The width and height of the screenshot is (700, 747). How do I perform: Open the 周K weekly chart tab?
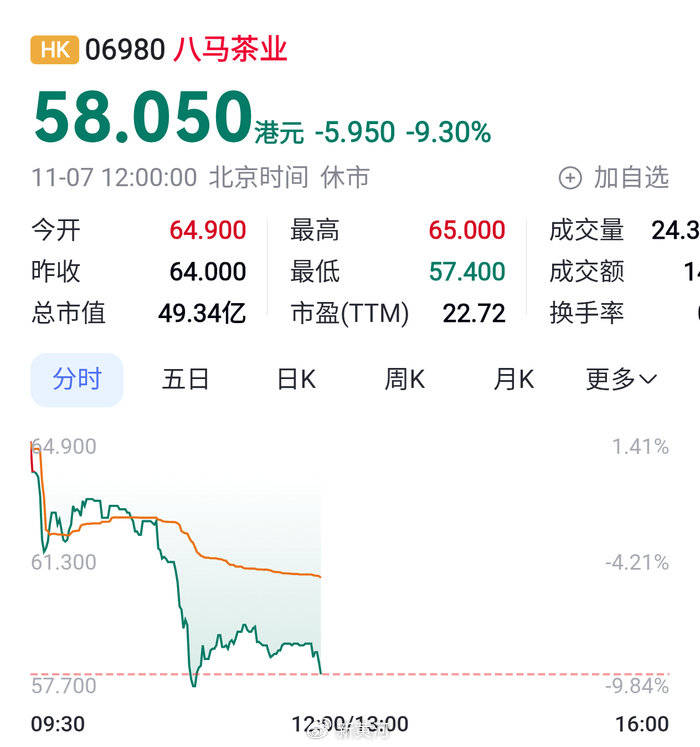pyautogui.click(x=405, y=380)
